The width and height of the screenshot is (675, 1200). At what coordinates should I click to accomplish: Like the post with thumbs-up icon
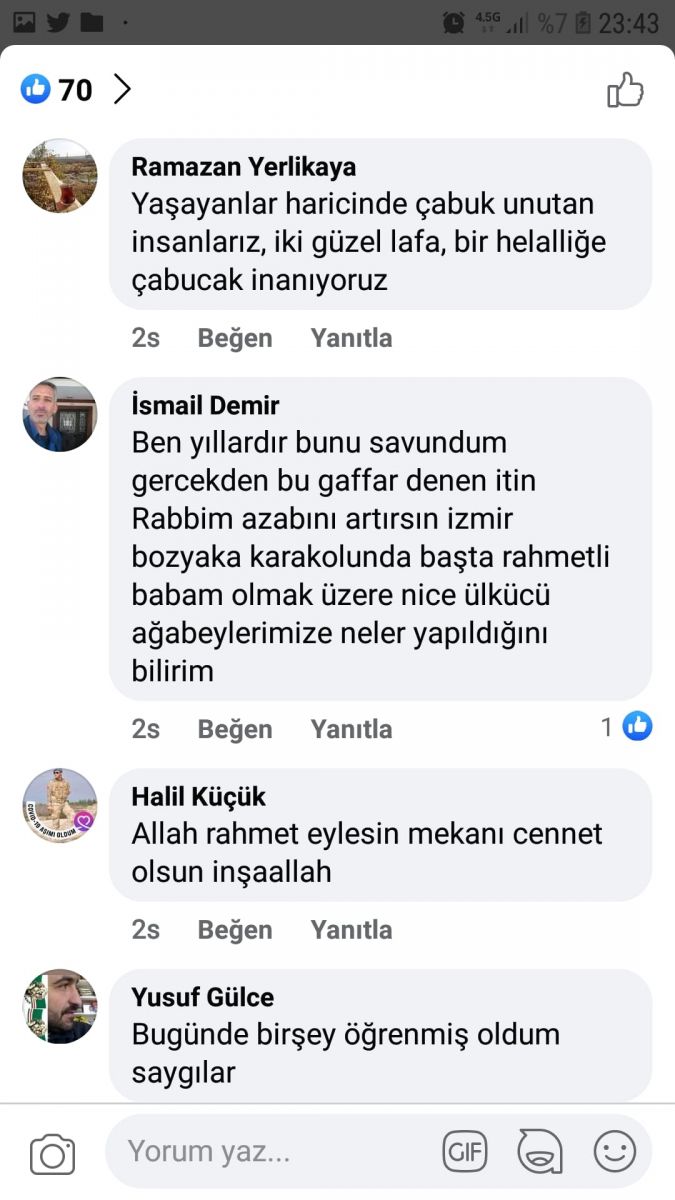[x=625, y=90]
